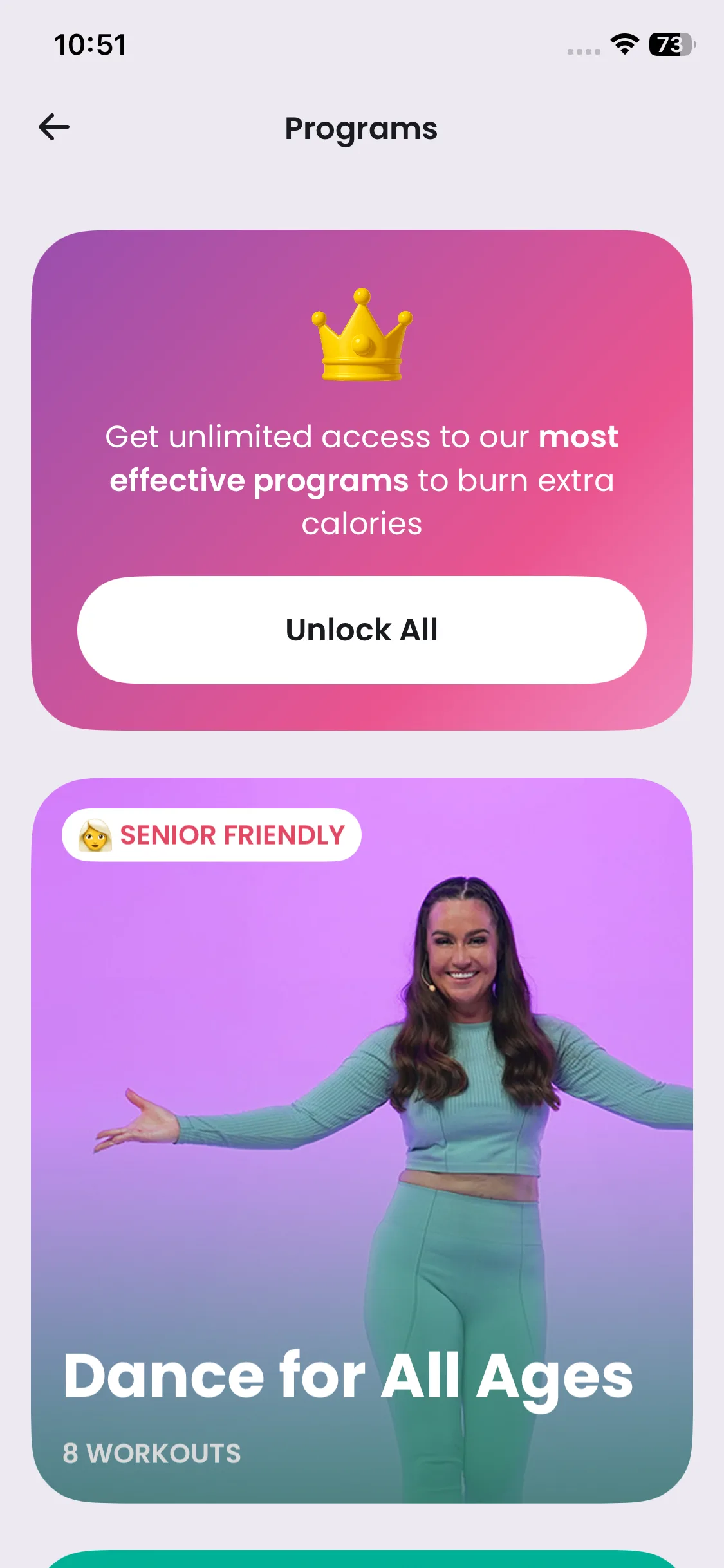Tap the Unlock All button
This screenshot has height=1568, width=724.
pyautogui.click(x=362, y=630)
